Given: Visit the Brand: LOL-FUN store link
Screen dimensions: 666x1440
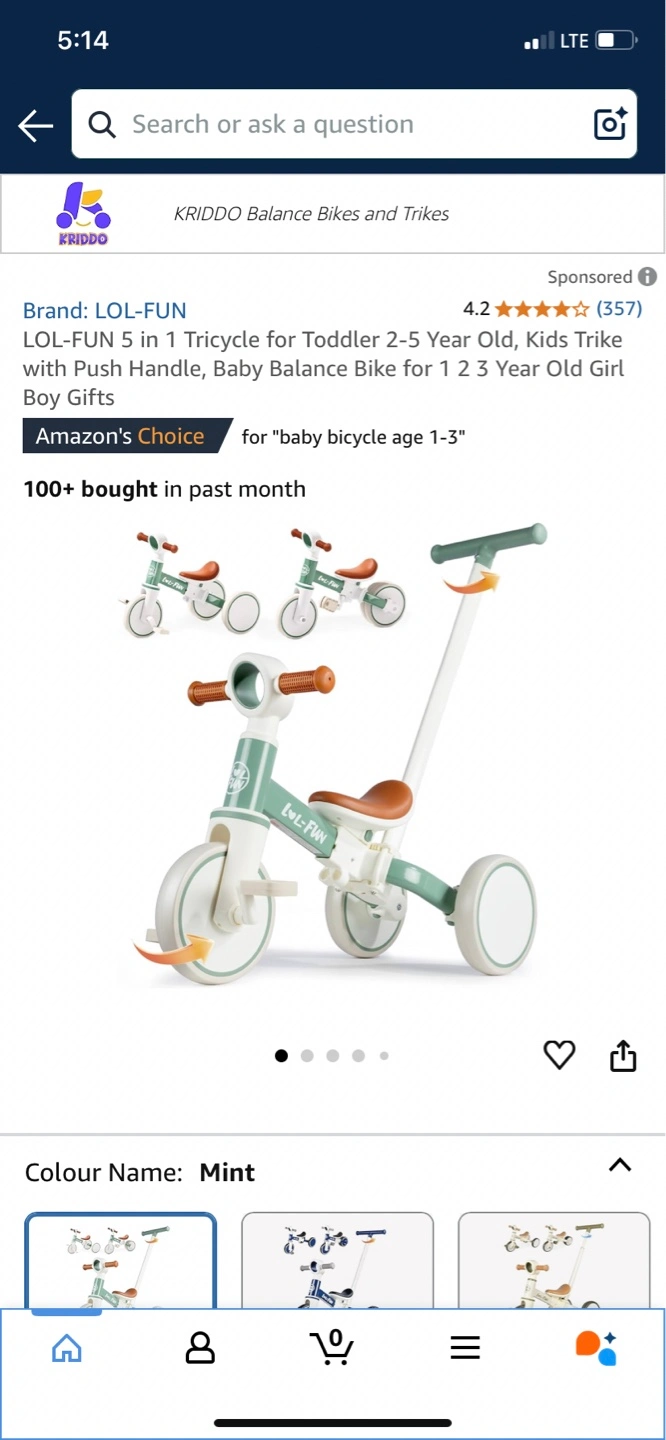Looking at the screenshot, I should tap(105, 310).
